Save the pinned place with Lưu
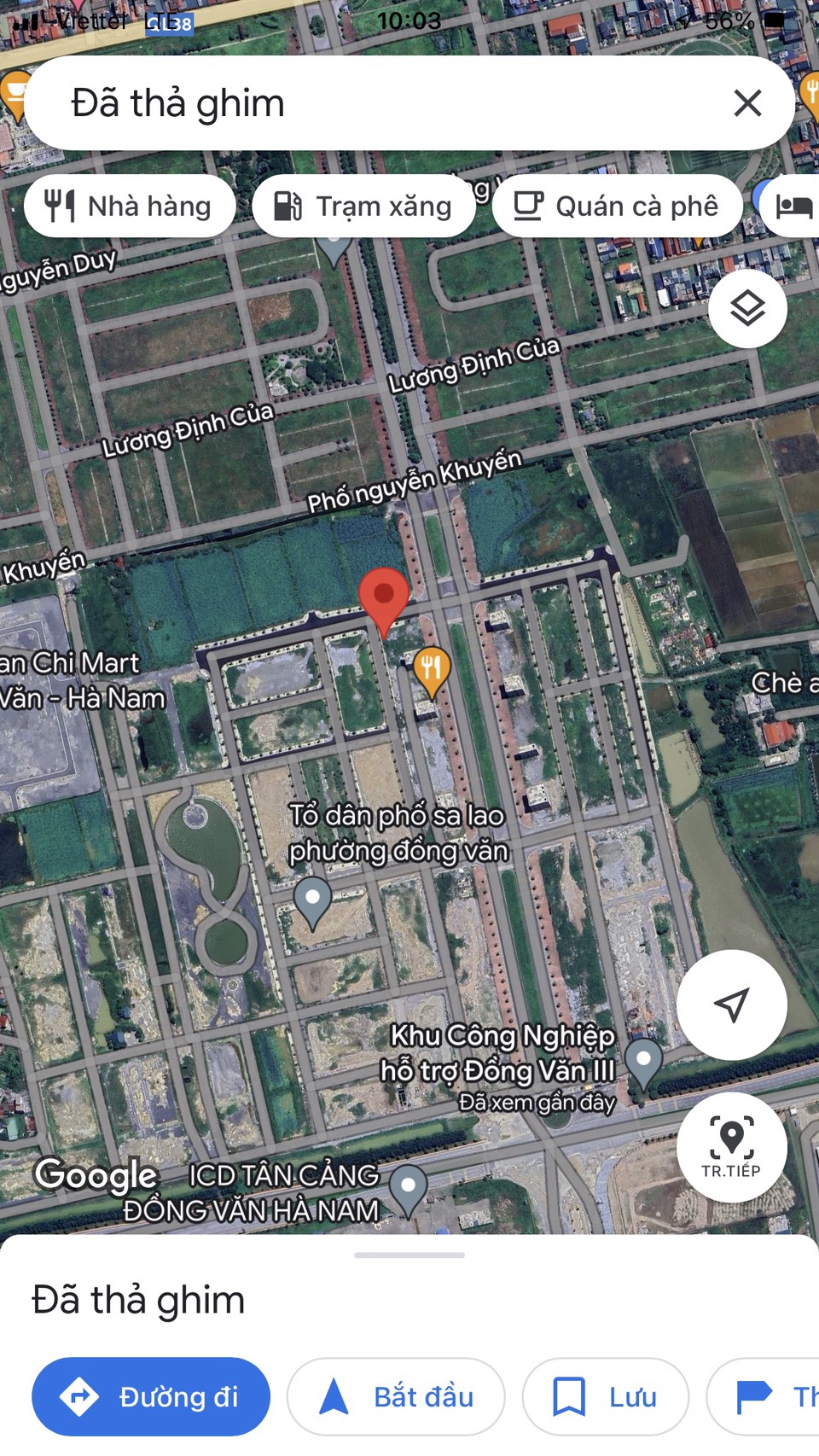 point(606,1397)
